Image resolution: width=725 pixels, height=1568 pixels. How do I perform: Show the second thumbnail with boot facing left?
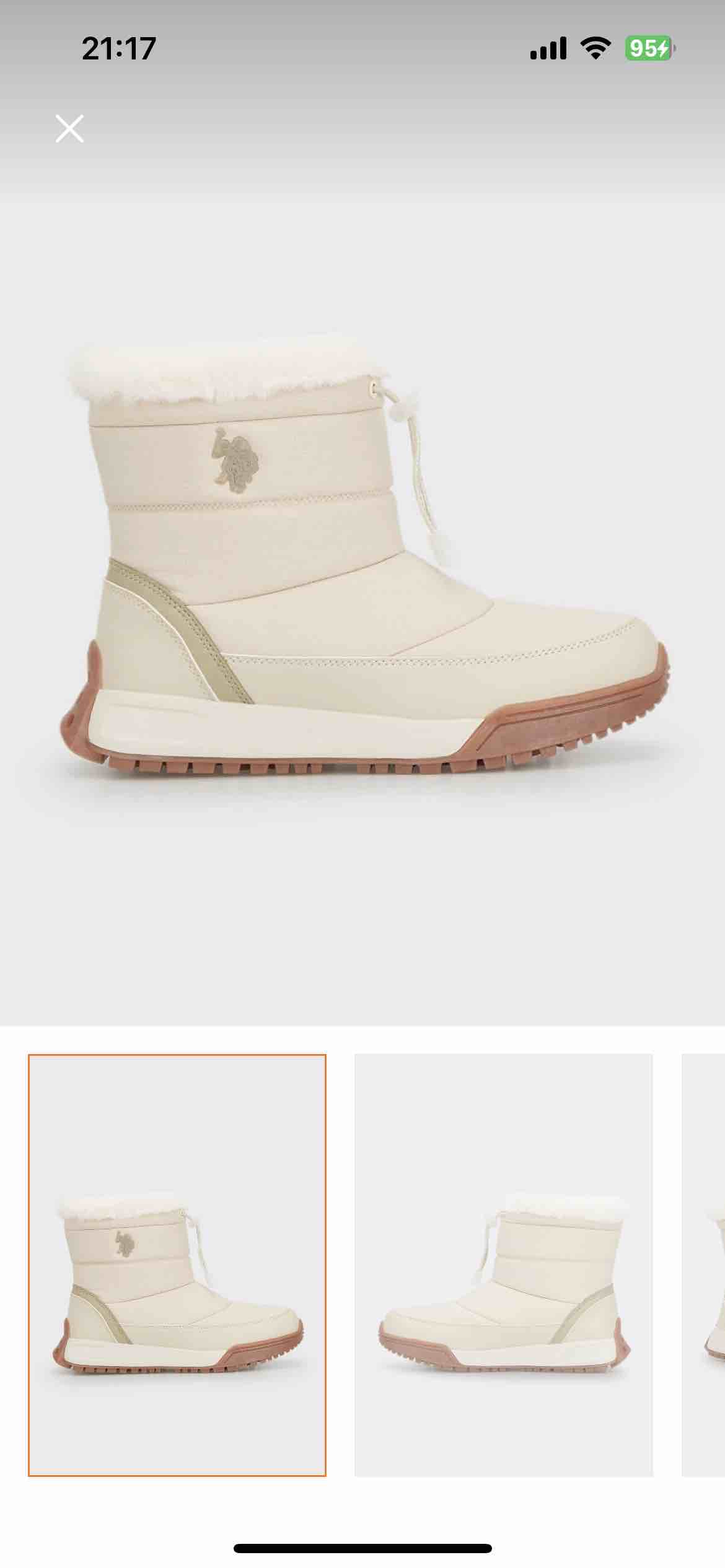[x=504, y=1265]
